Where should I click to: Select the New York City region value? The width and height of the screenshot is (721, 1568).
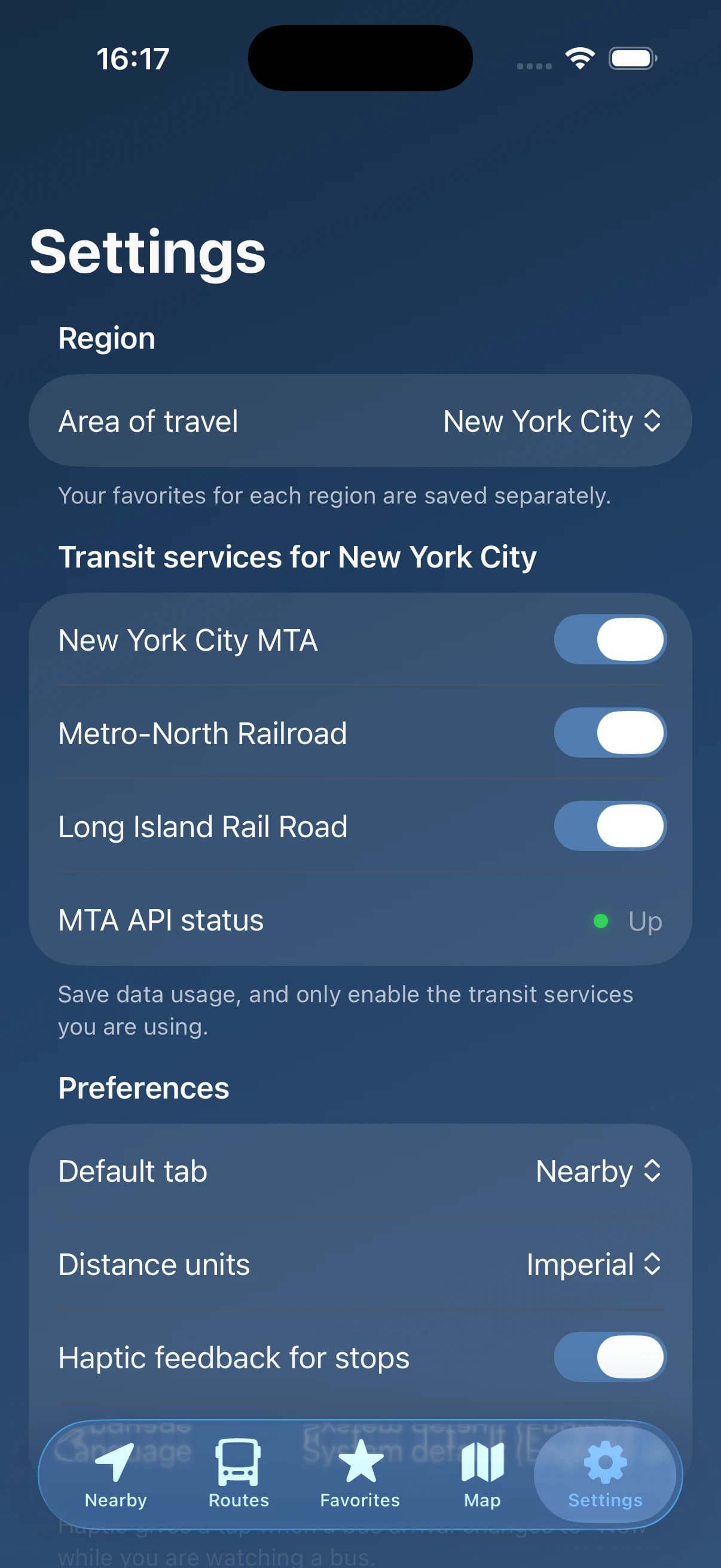coord(551,420)
